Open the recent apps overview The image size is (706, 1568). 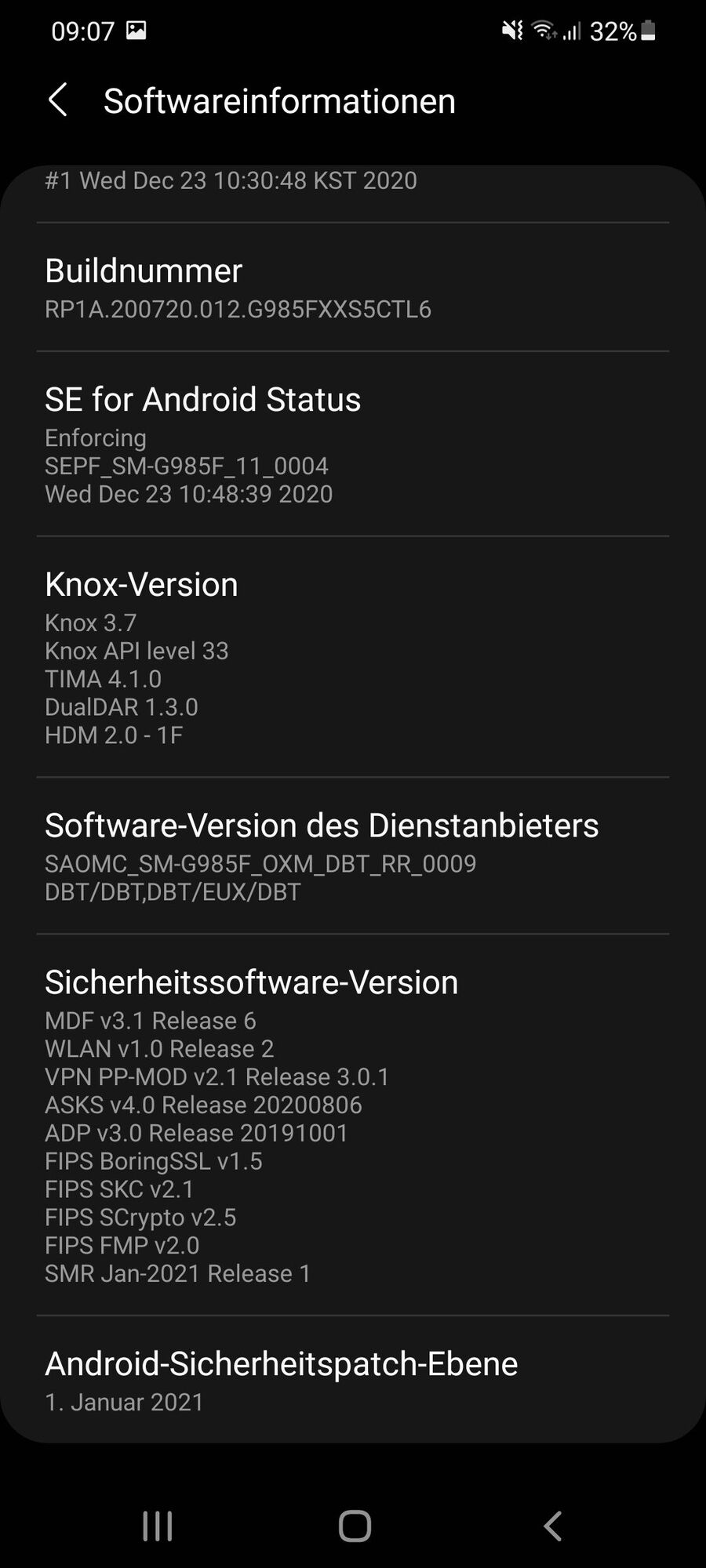point(157,1526)
